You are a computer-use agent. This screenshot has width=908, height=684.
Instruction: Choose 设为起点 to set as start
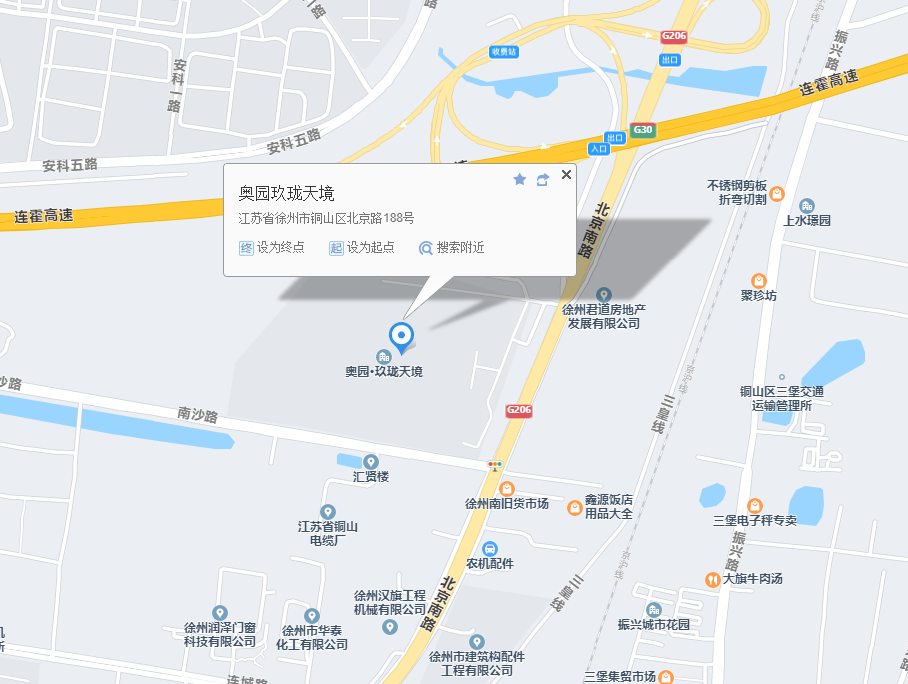pyautogui.click(x=361, y=247)
